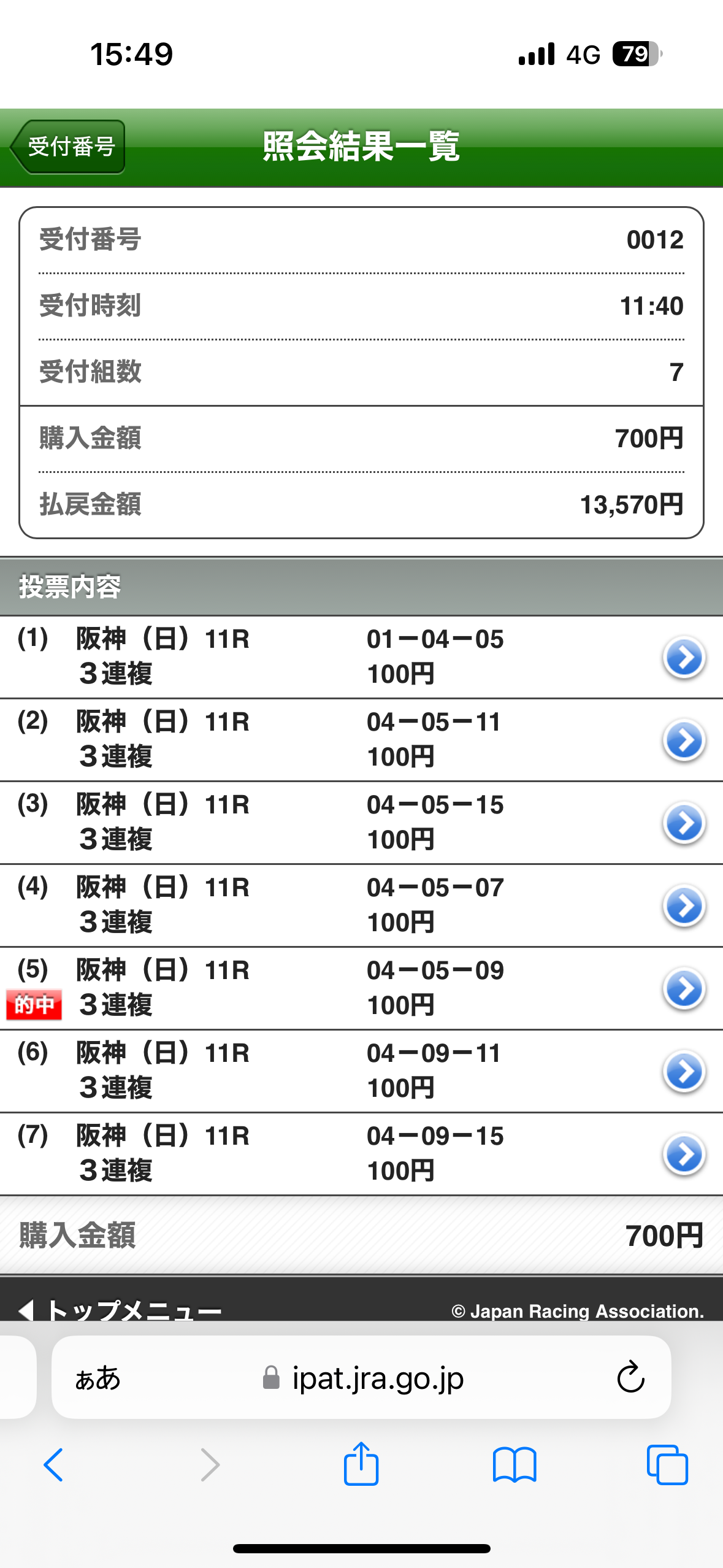The height and width of the screenshot is (1568, 723).
Task: Show open Safari tabs
Action: pyautogui.click(x=667, y=1465)
